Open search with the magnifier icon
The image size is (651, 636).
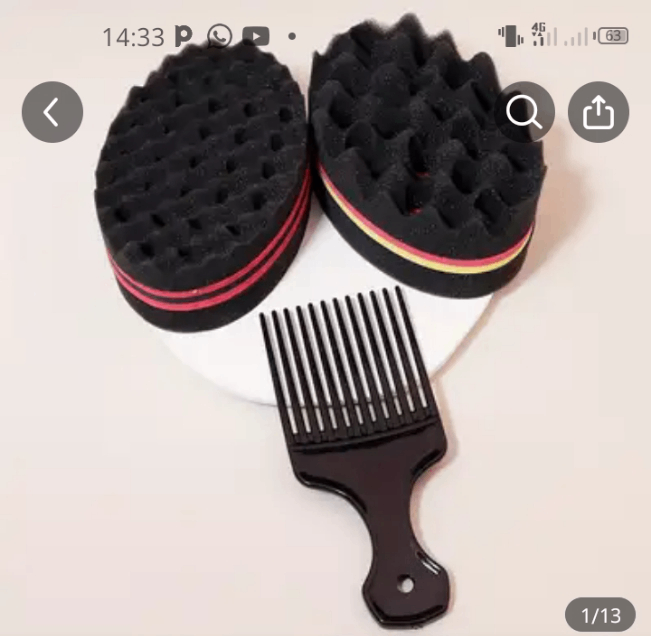524,112
